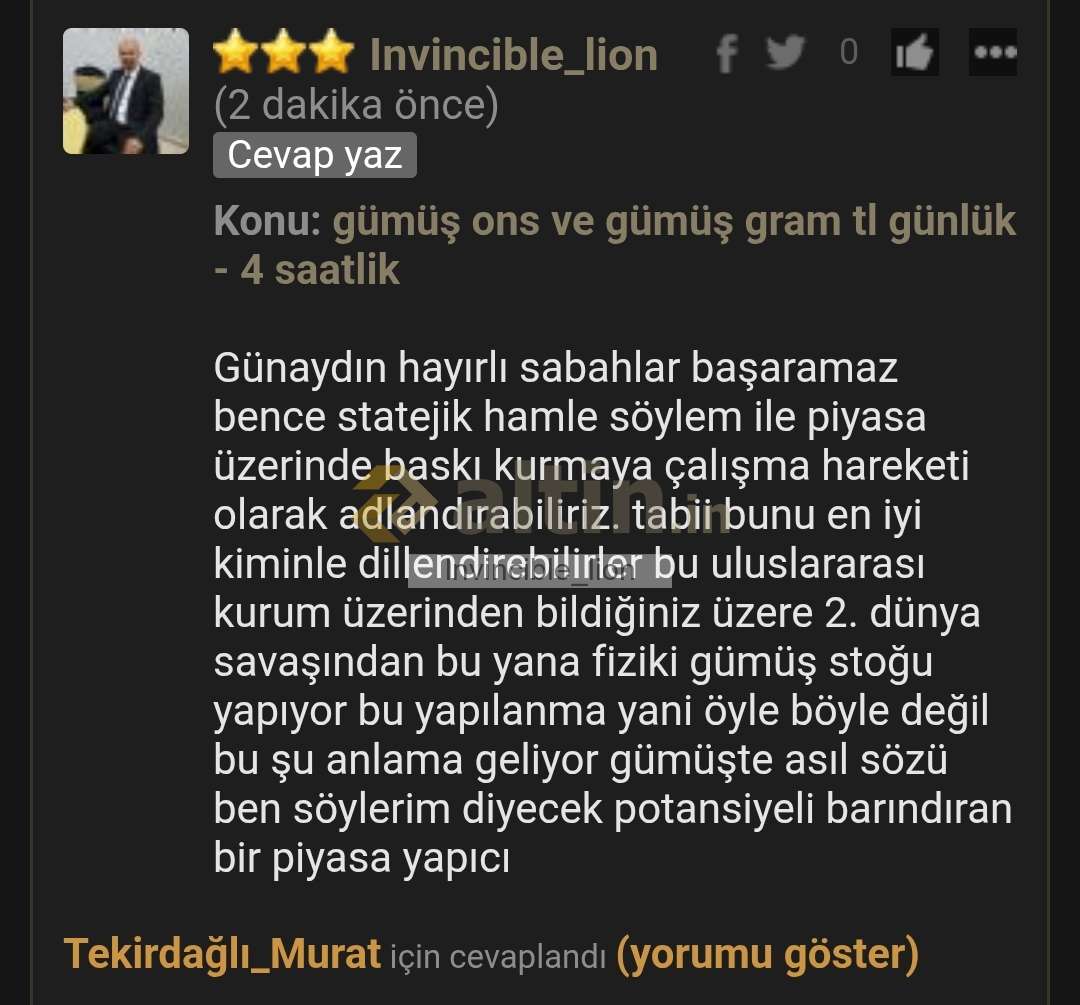
Task: Share comment on Facebook
Action: [x=726, y=53]
